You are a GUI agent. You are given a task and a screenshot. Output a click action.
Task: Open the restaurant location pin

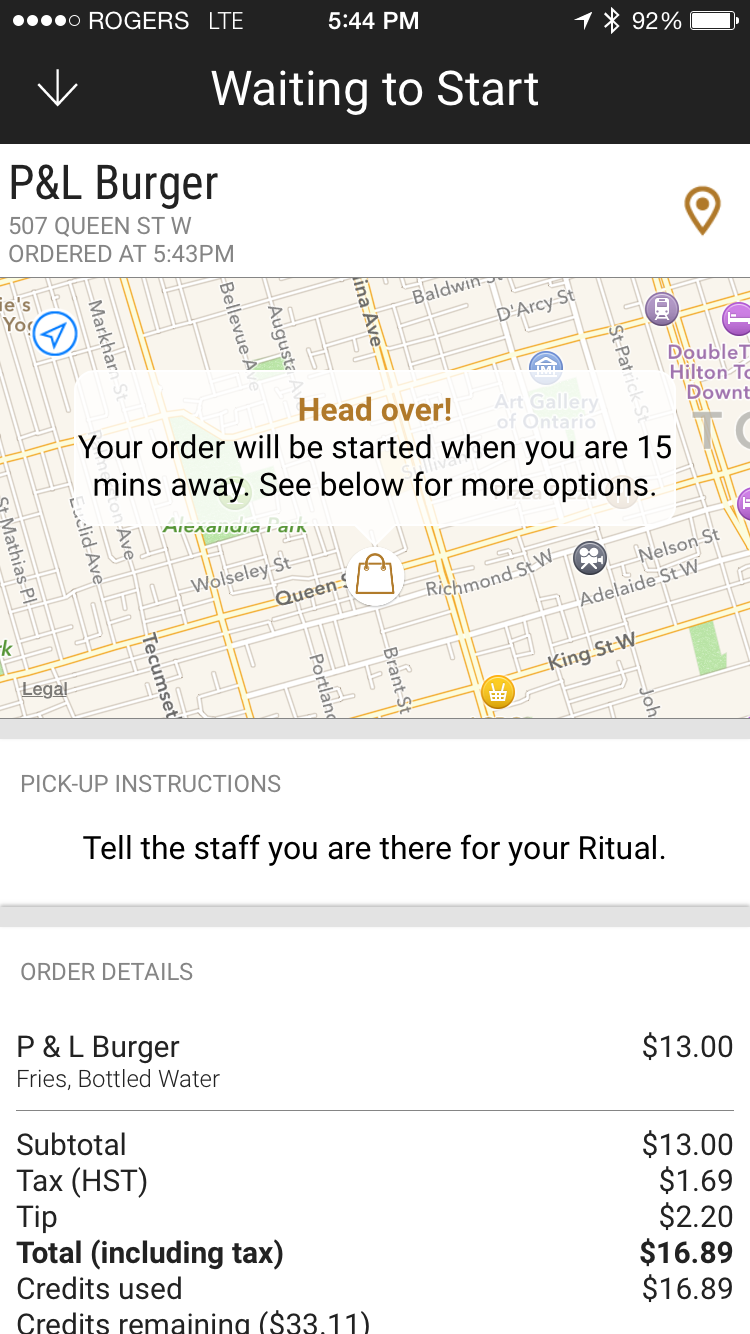click(x=702, y=211)
